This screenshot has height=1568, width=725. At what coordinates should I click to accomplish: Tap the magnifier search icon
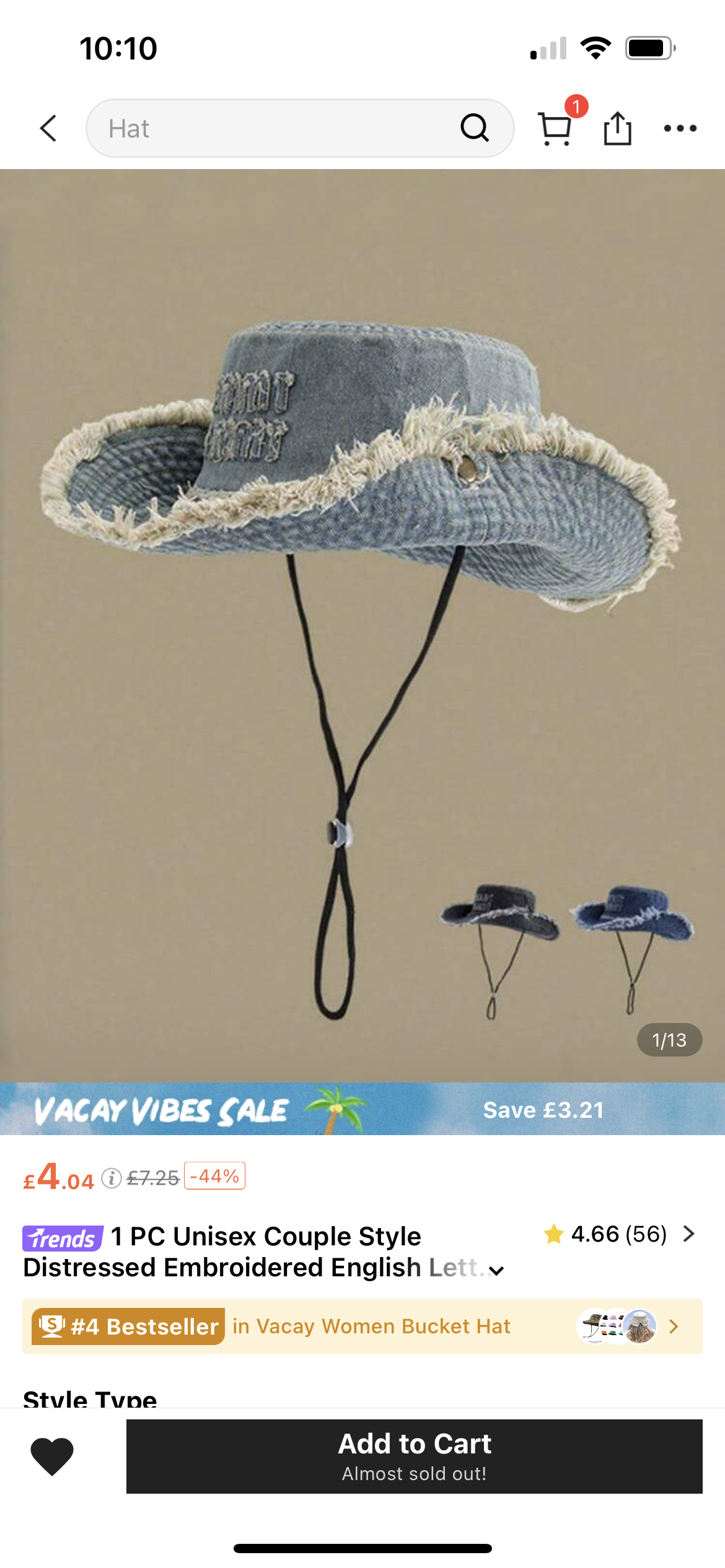click(x=475, y=128)
